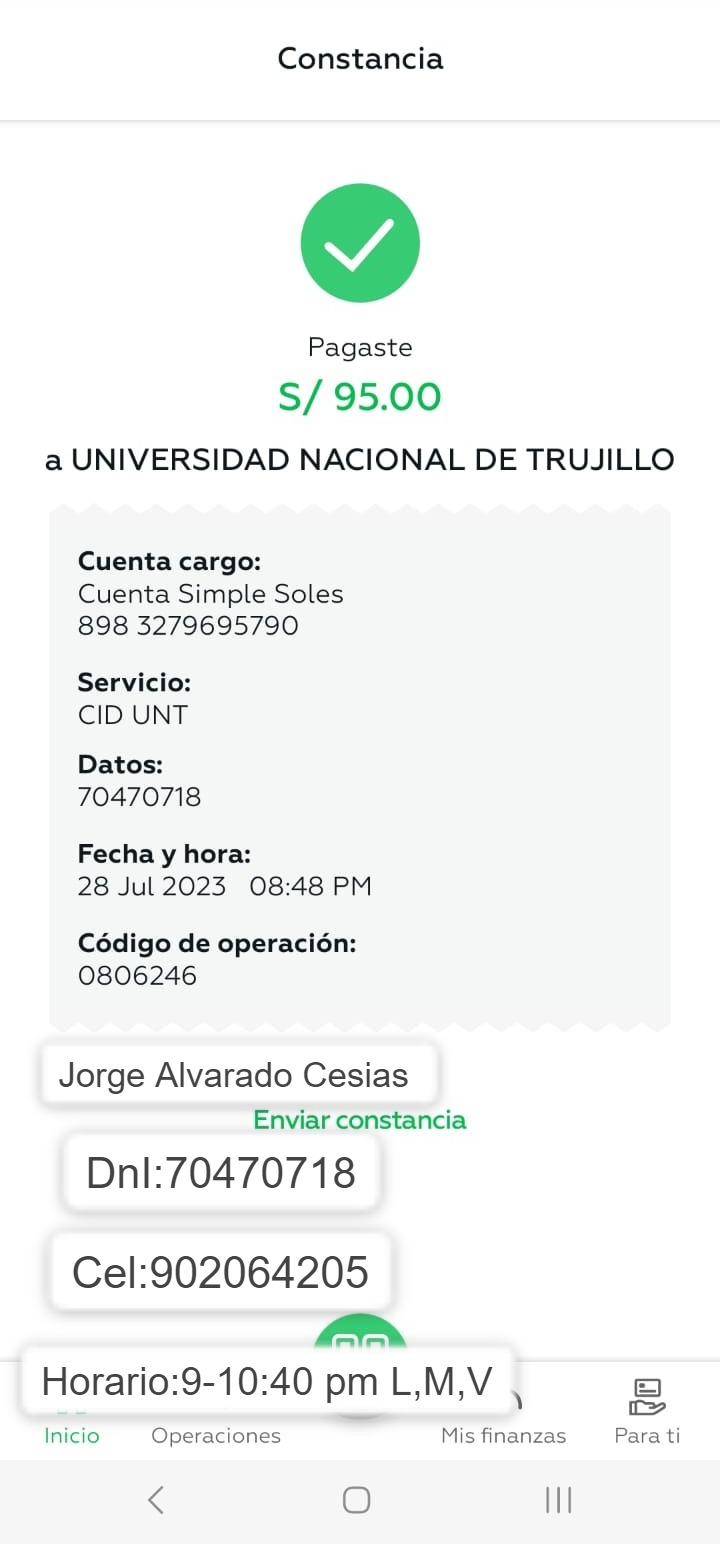Open the Mis finanzas tab
Image resolution: width=720 pixels, height=1544 pixels.
504,1434
